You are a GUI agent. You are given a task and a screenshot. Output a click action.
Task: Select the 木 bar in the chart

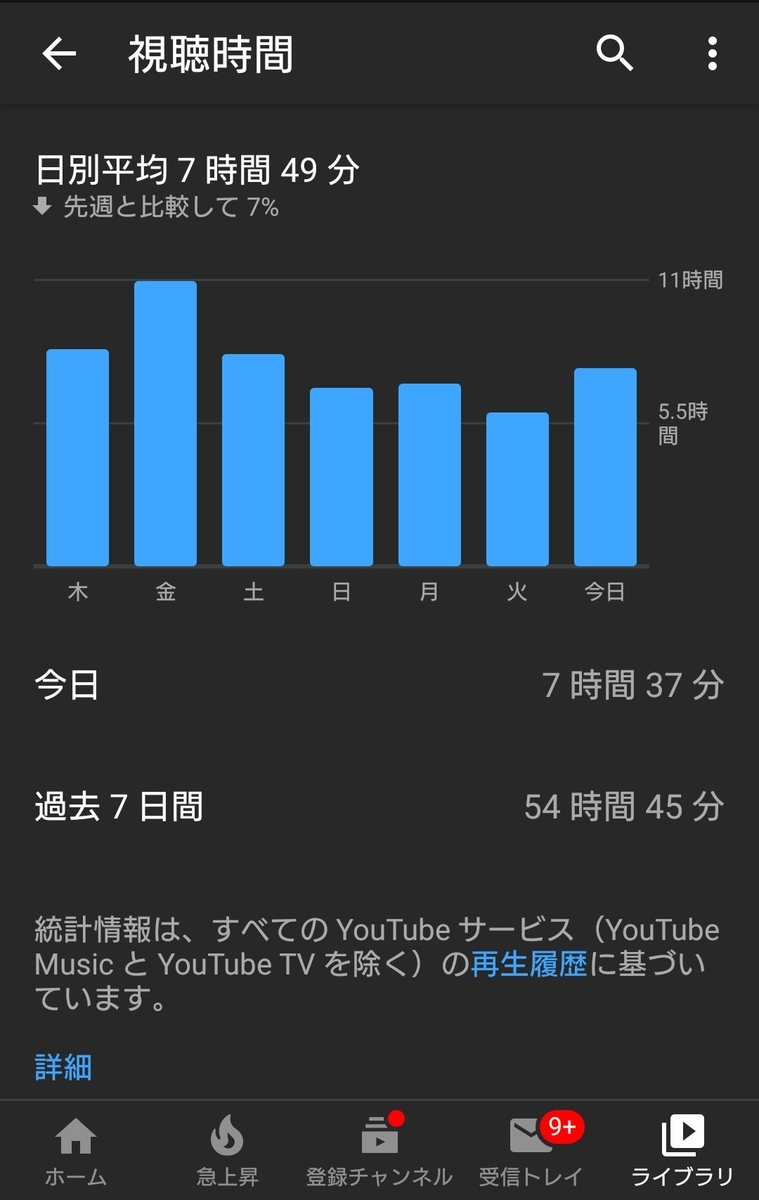(x=76, y=460)
